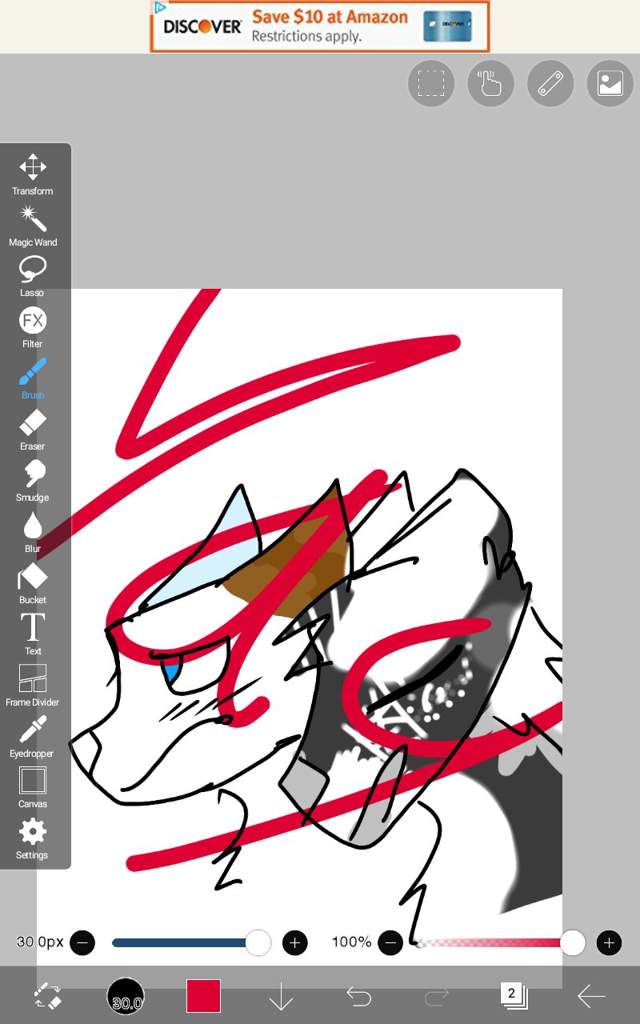Pick the Magic Wand tool

click(33, 224)
